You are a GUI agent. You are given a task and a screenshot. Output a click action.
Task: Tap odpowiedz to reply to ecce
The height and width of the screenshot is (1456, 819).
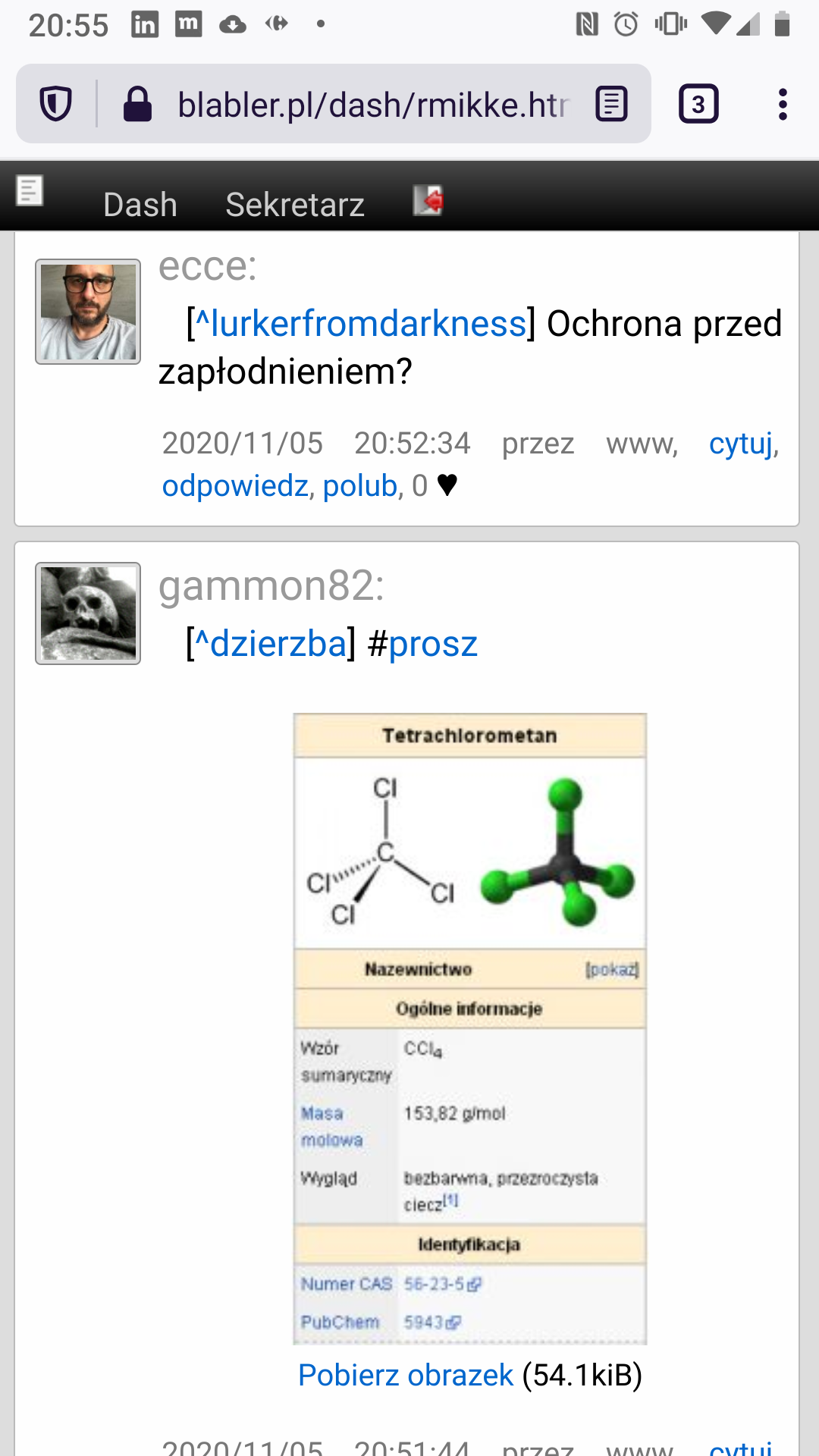point(235,486)
